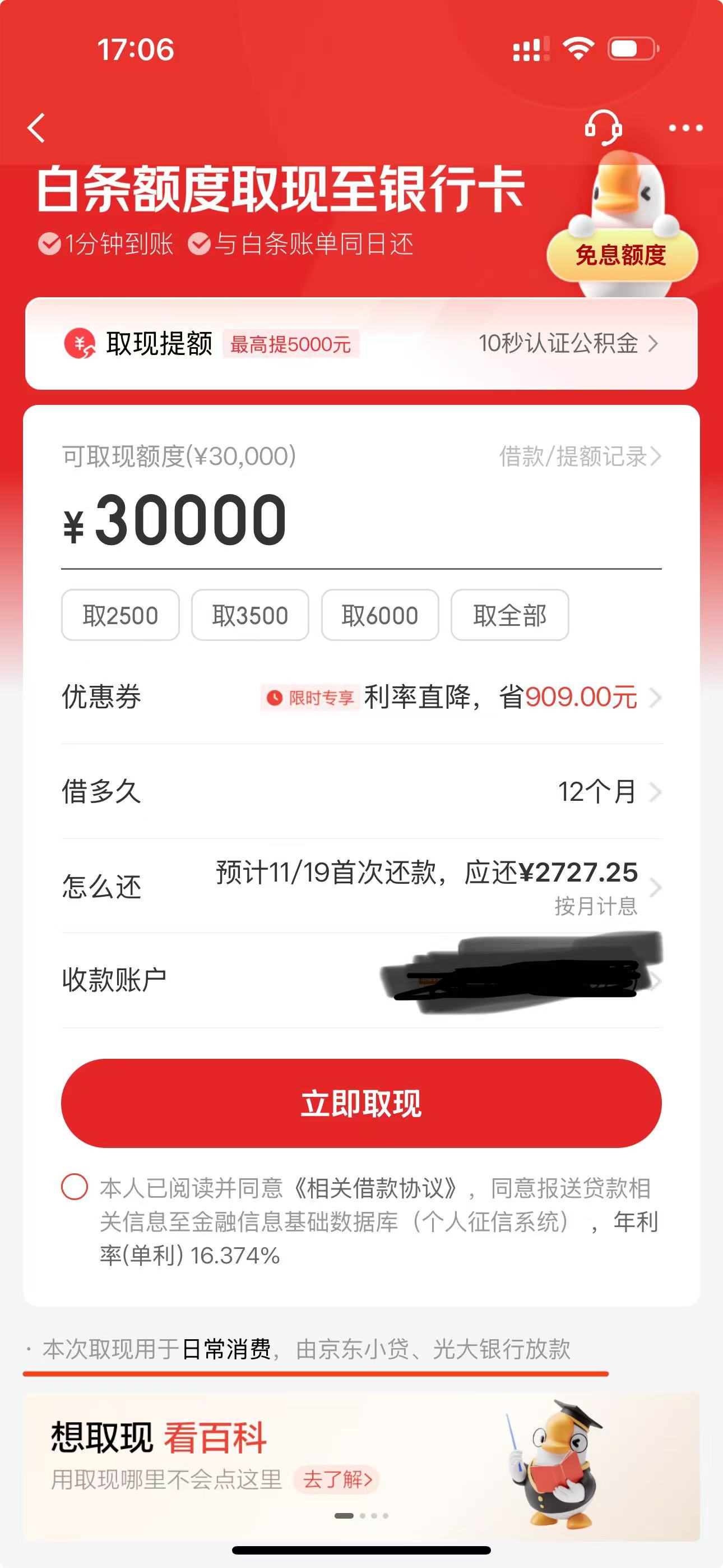Check the loan agreement consent circle
Viewport: 723px width, 1568px height.
(x=74, y=1186)
